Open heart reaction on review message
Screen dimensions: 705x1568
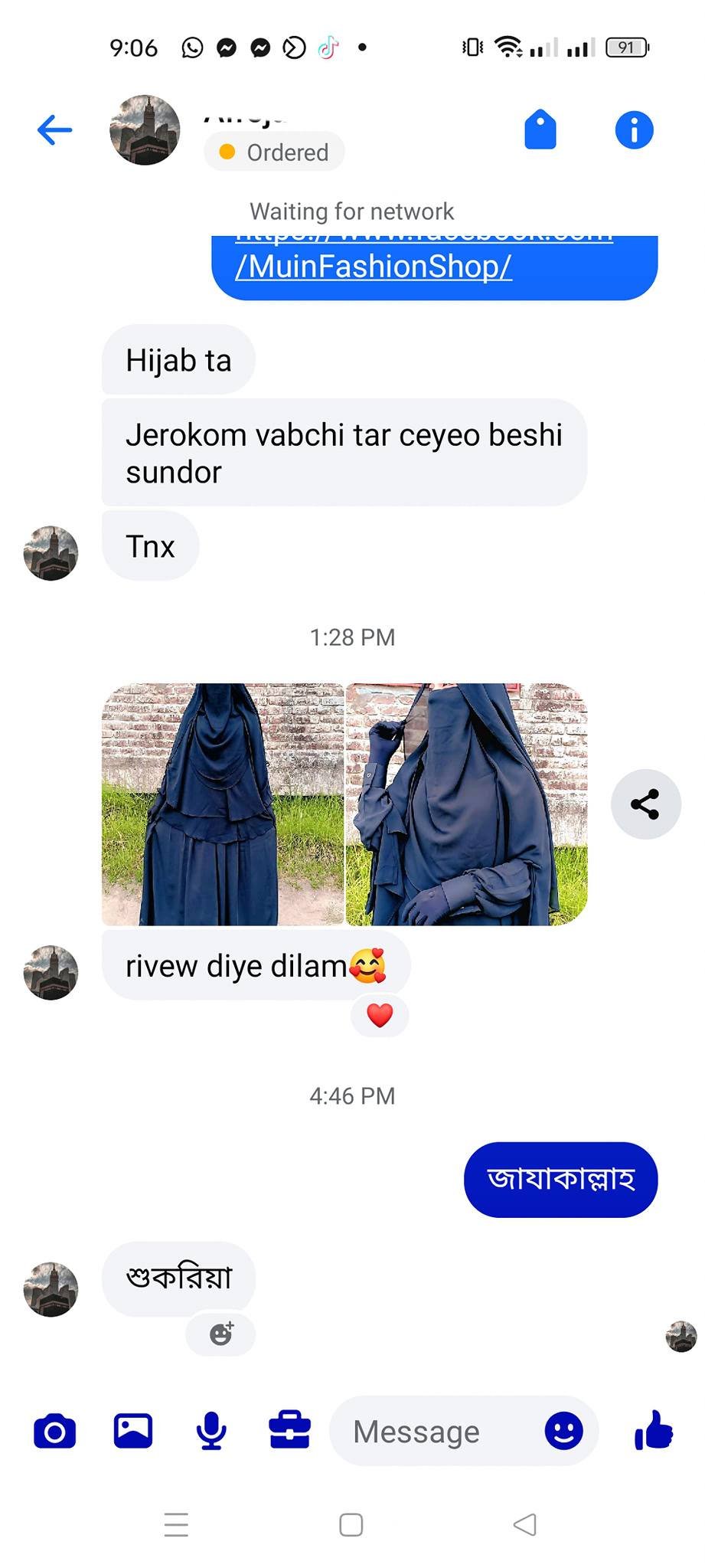click(380, 1016)
